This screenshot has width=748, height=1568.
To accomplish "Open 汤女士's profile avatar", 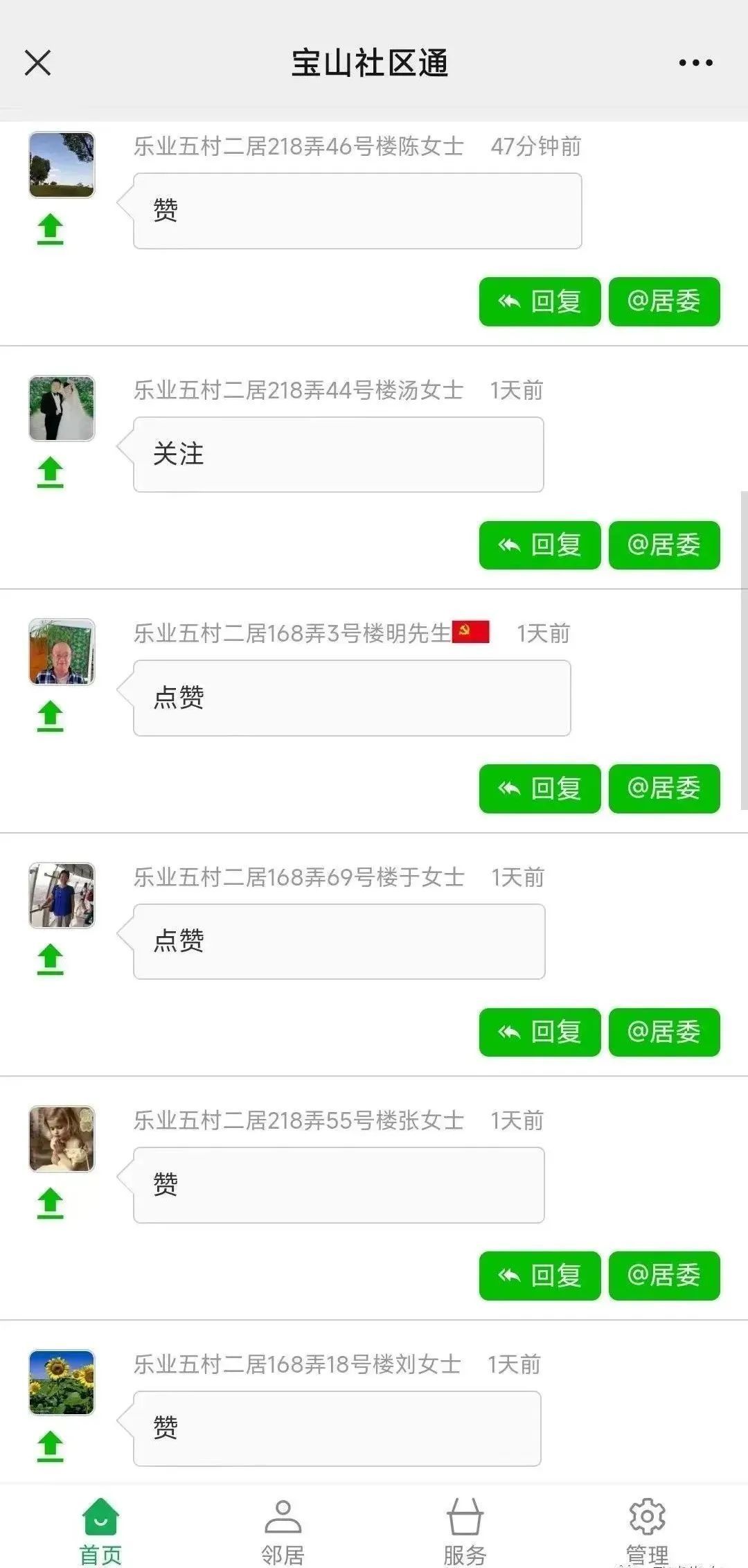I will (x=62, y=408).
